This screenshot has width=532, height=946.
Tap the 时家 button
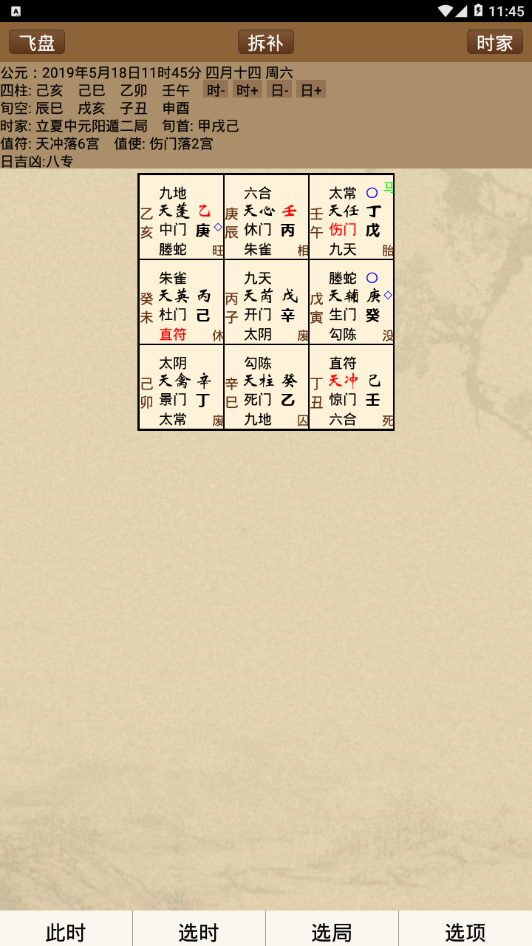click(x=495, y=42)
